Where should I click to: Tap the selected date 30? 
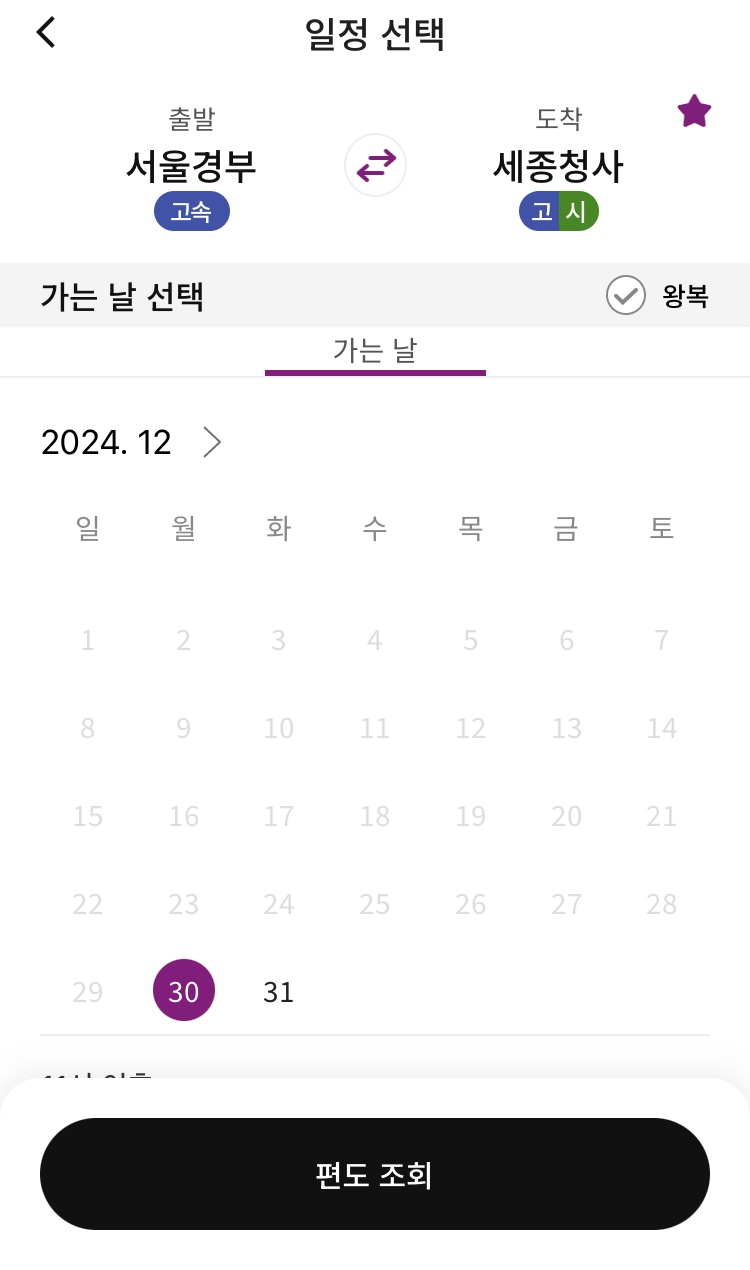click(x=183, y=991)
